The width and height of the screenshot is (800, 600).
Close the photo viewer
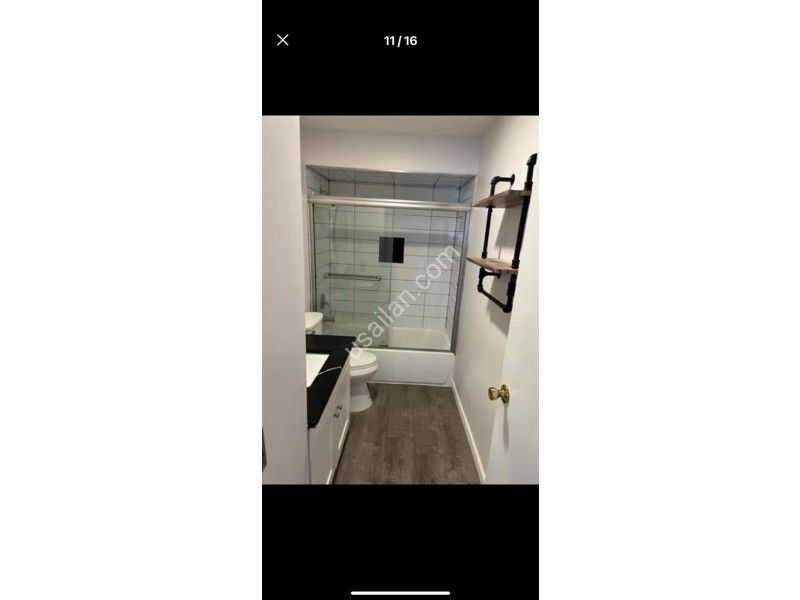click(283, 40)
